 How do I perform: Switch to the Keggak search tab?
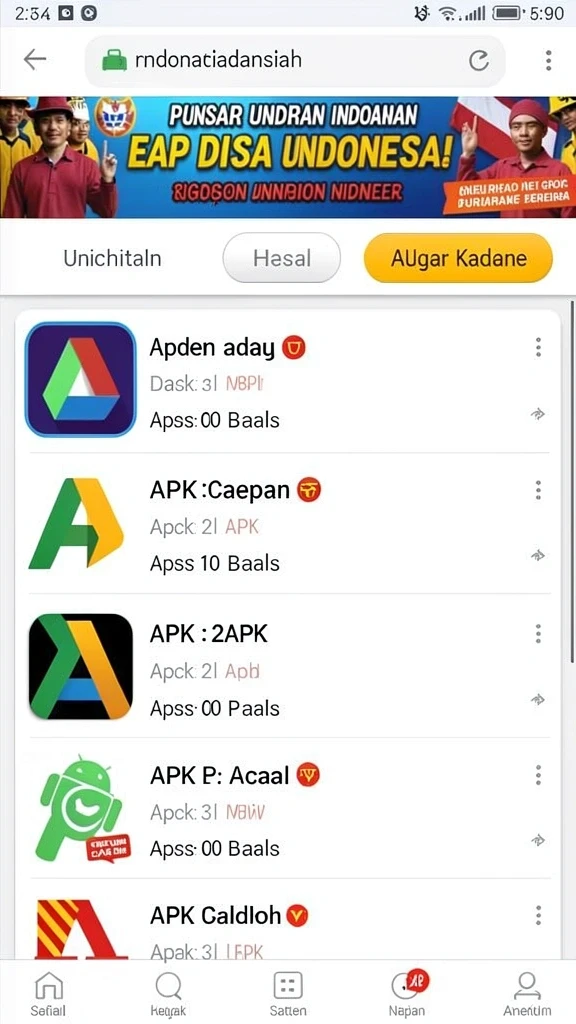pos(168,993)
